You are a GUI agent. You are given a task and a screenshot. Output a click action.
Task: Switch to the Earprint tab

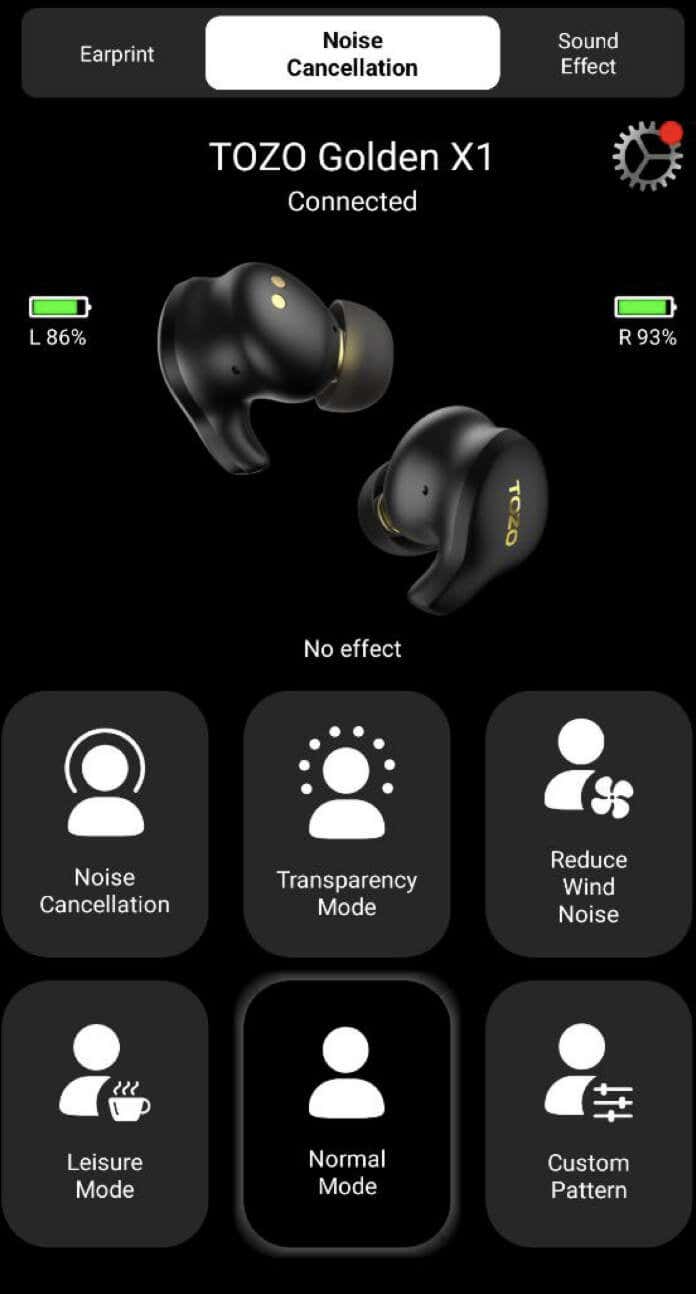click(x=116, y=54)
